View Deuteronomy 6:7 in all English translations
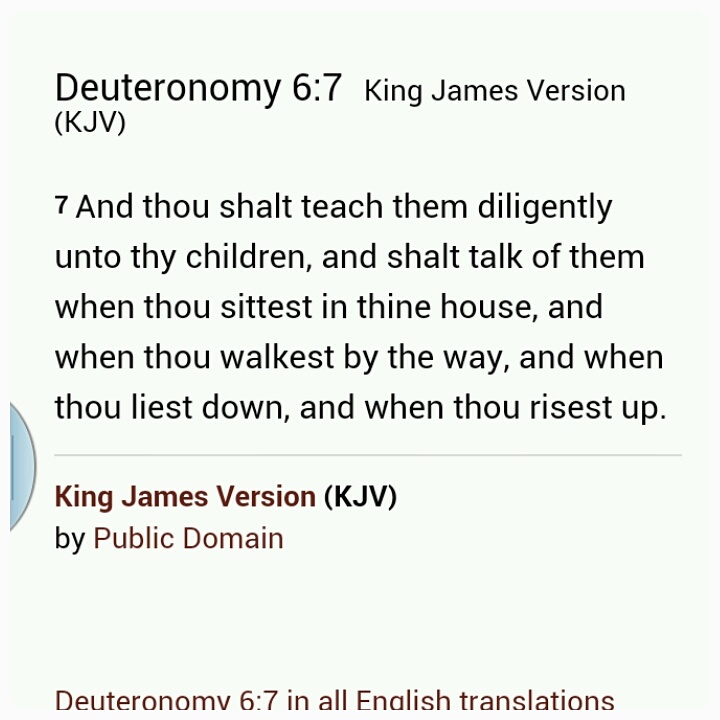The height and width of the screenshot is (720, 720). click(334, 700)
